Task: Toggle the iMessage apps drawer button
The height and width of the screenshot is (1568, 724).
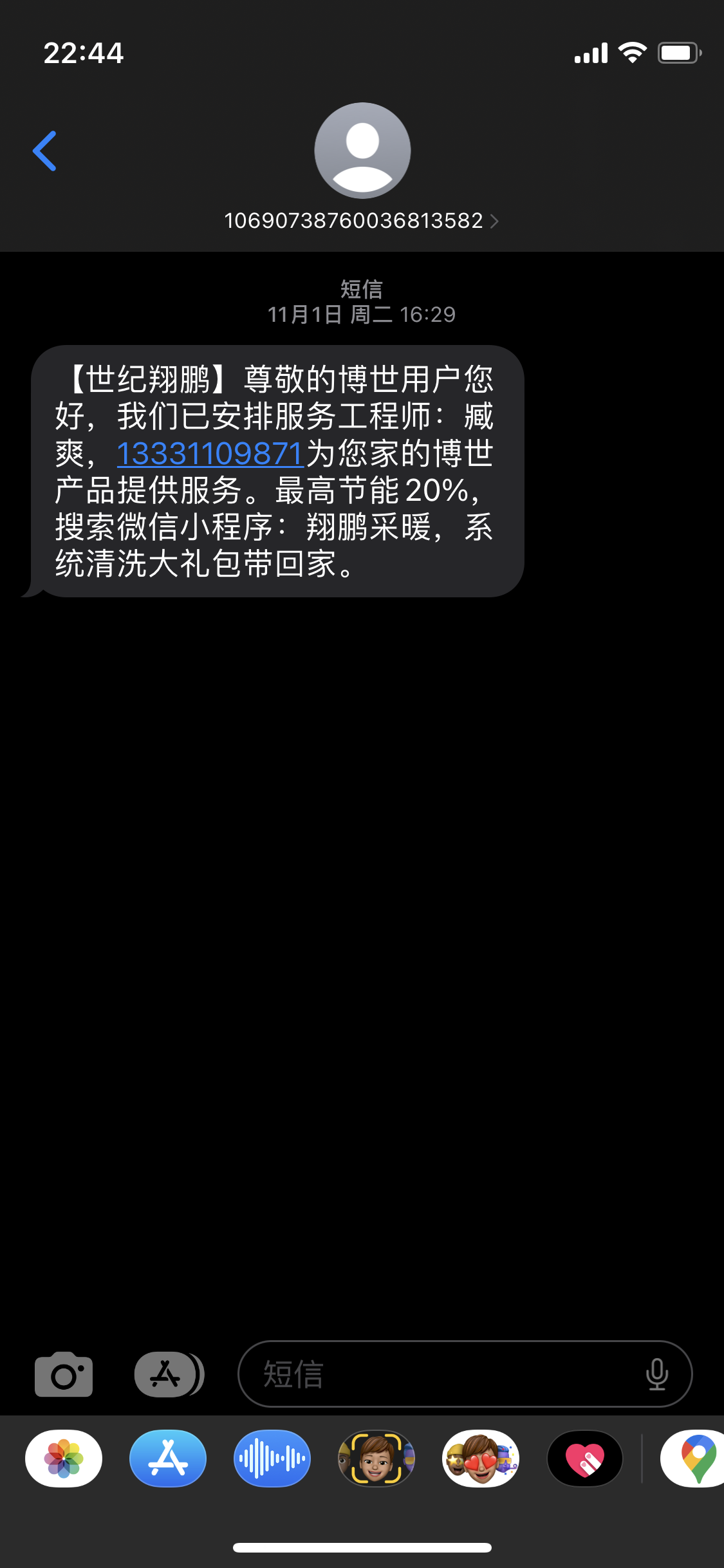Action: tap(169, 1374)
